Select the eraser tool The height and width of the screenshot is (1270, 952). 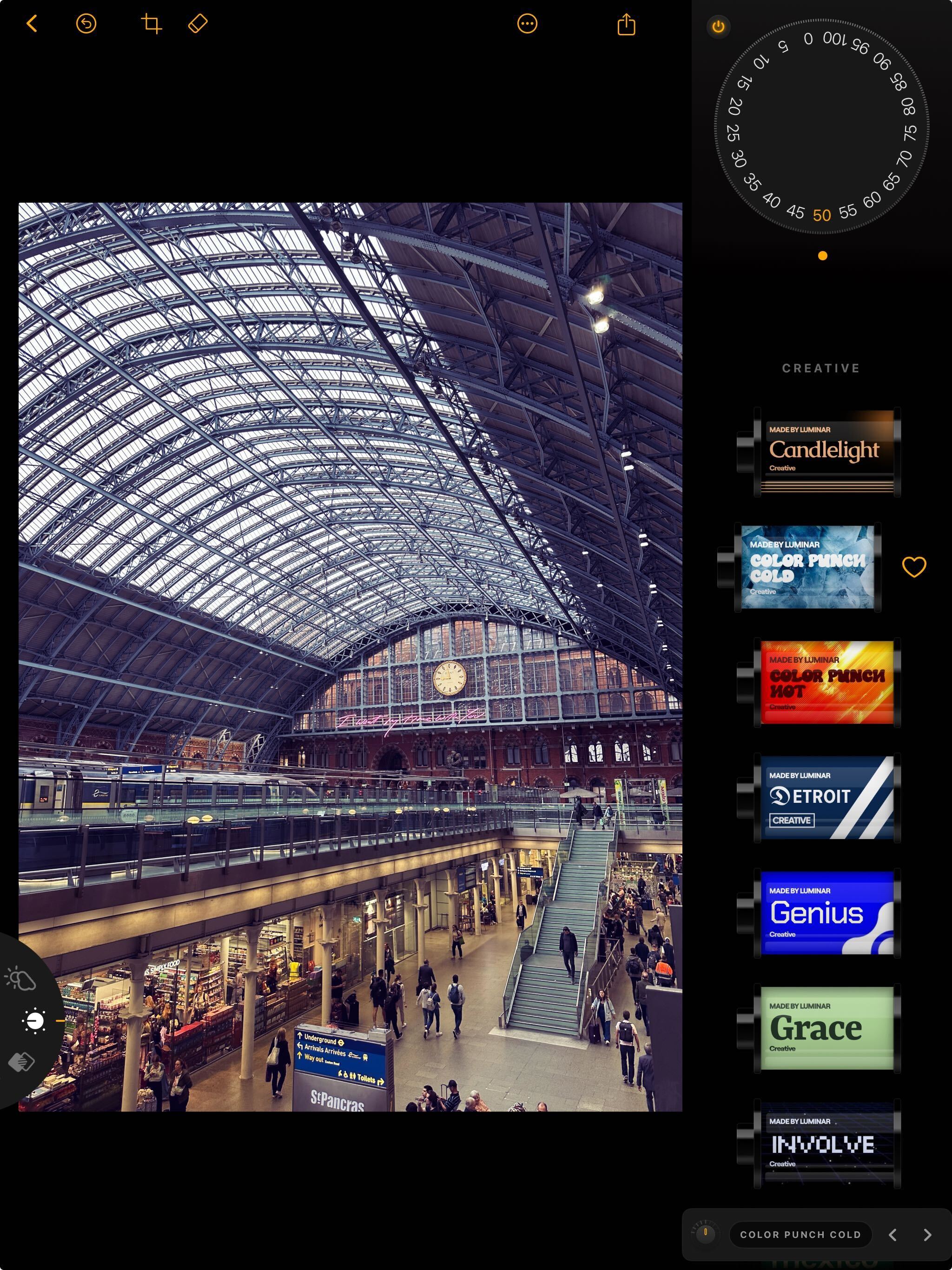tap(198, 24)
